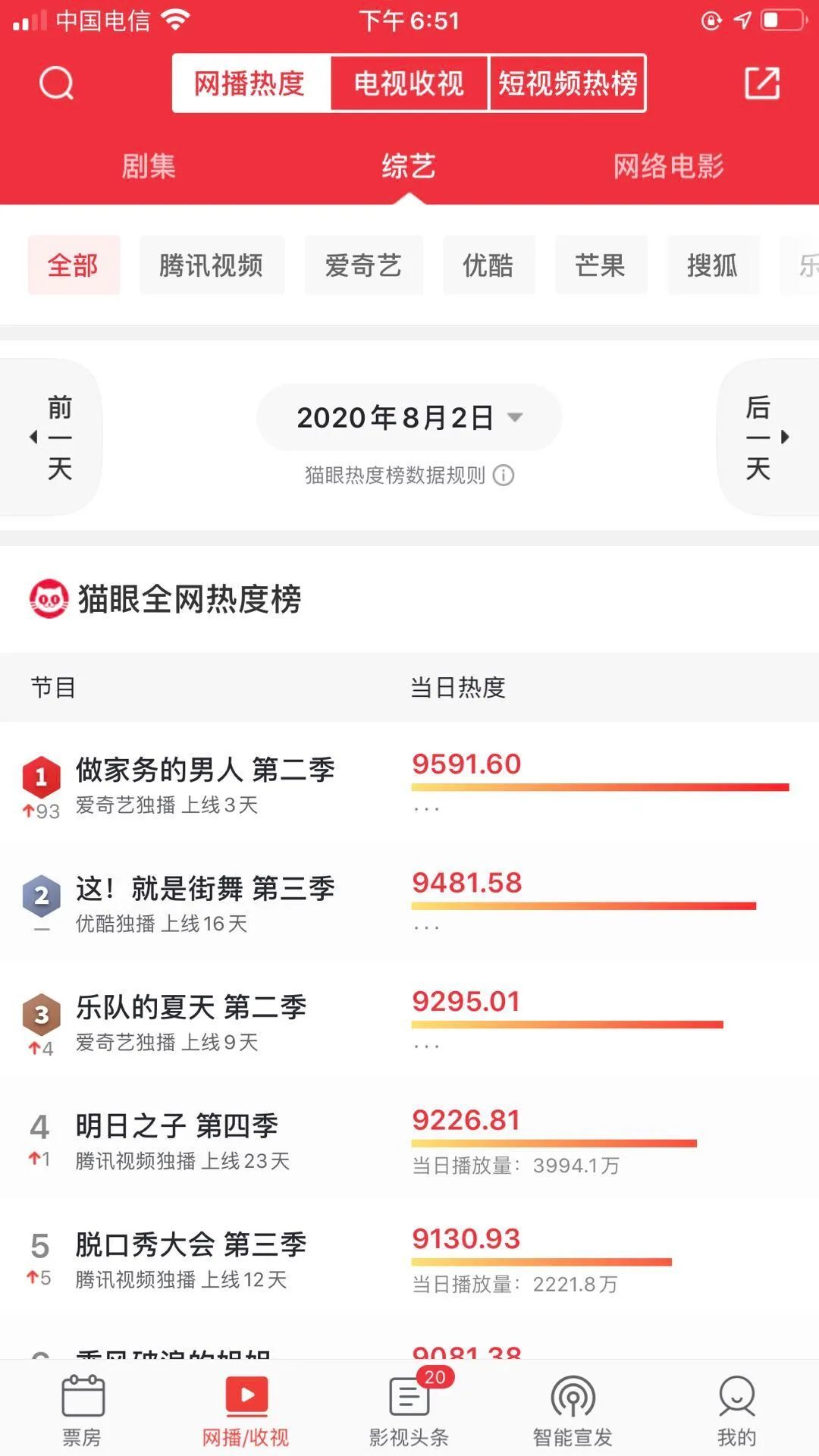The width and height of the screenshot is (819, 1456).
Task: Open the 网络电影 tab
Action: (668, 166)
